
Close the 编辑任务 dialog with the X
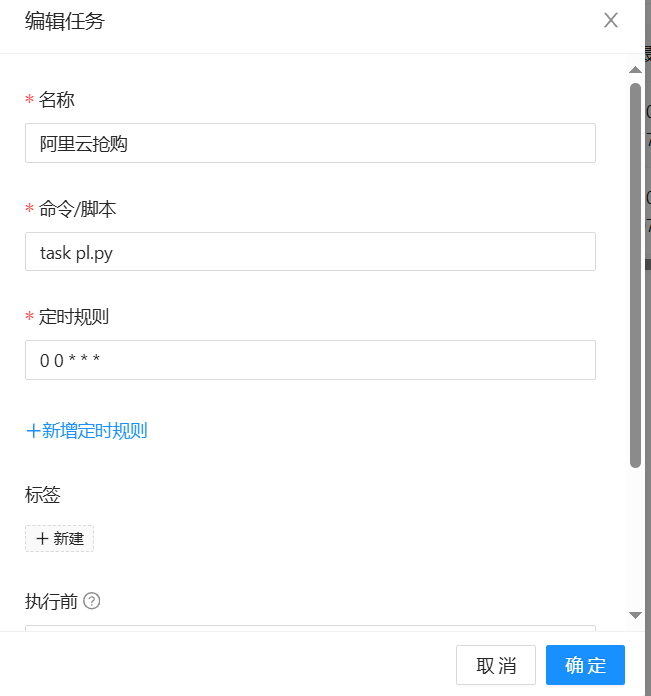coord(611,20)
